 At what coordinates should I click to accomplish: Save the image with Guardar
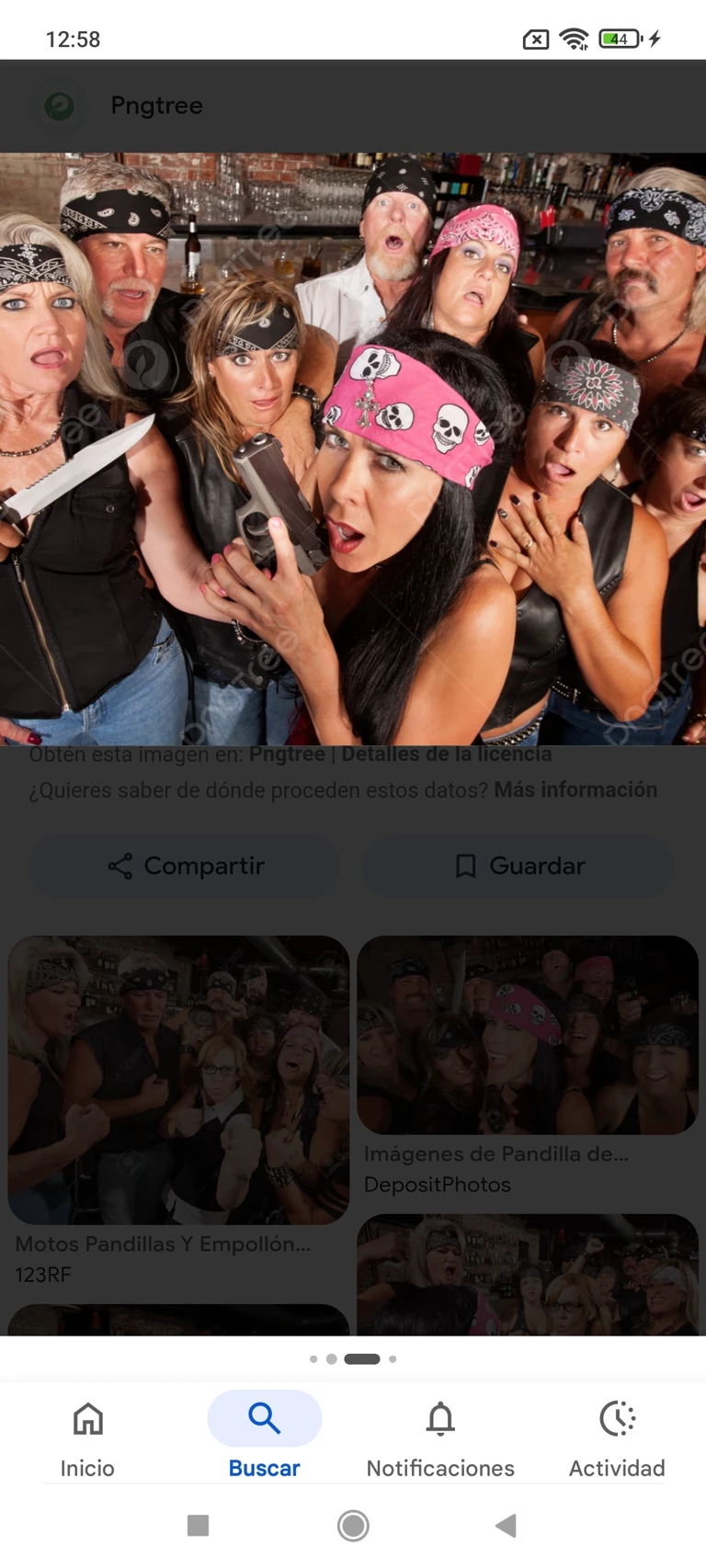point(518,866)
